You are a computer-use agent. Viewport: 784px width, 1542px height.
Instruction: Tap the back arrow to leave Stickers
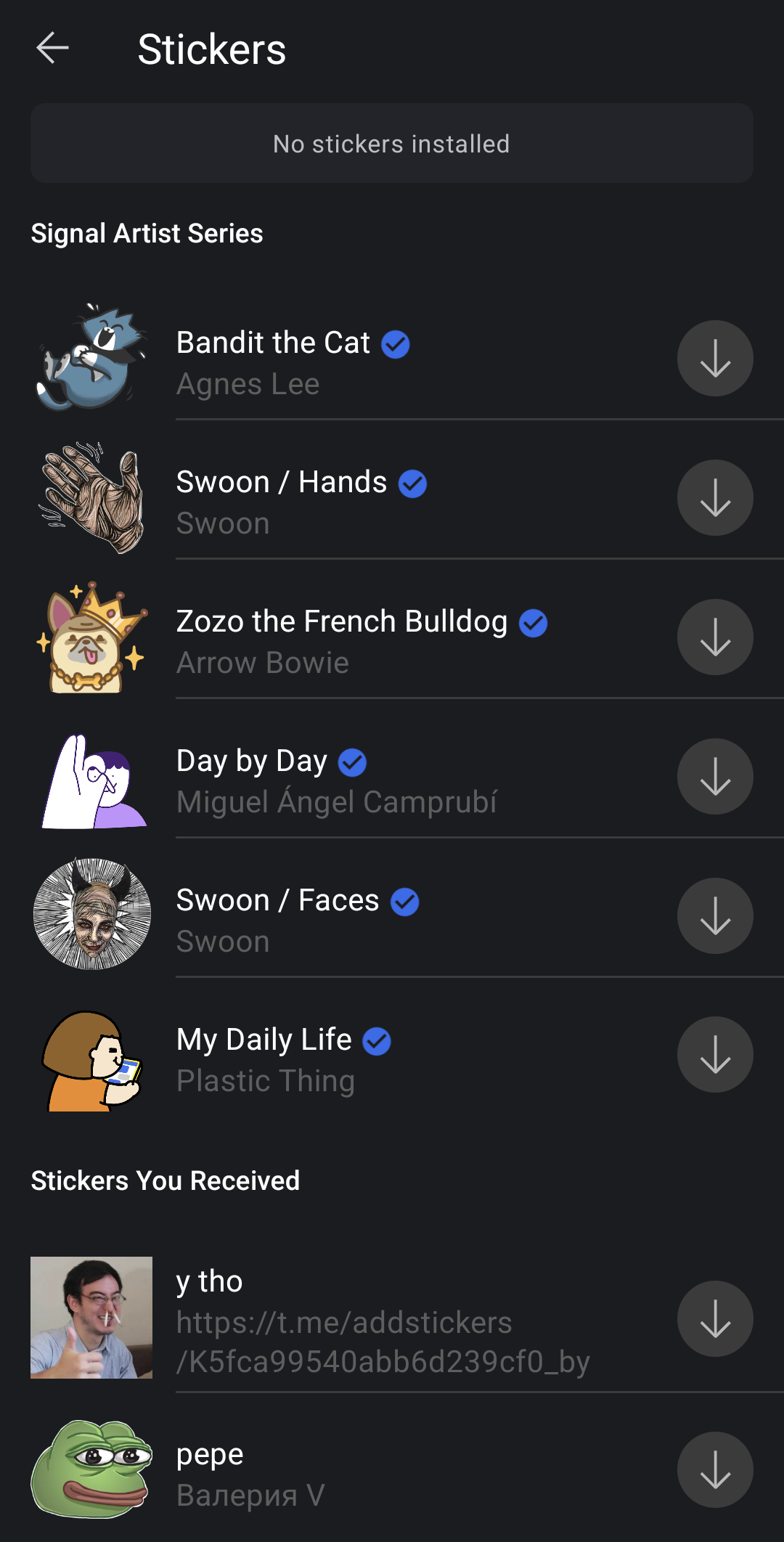[x=52, y=48]
